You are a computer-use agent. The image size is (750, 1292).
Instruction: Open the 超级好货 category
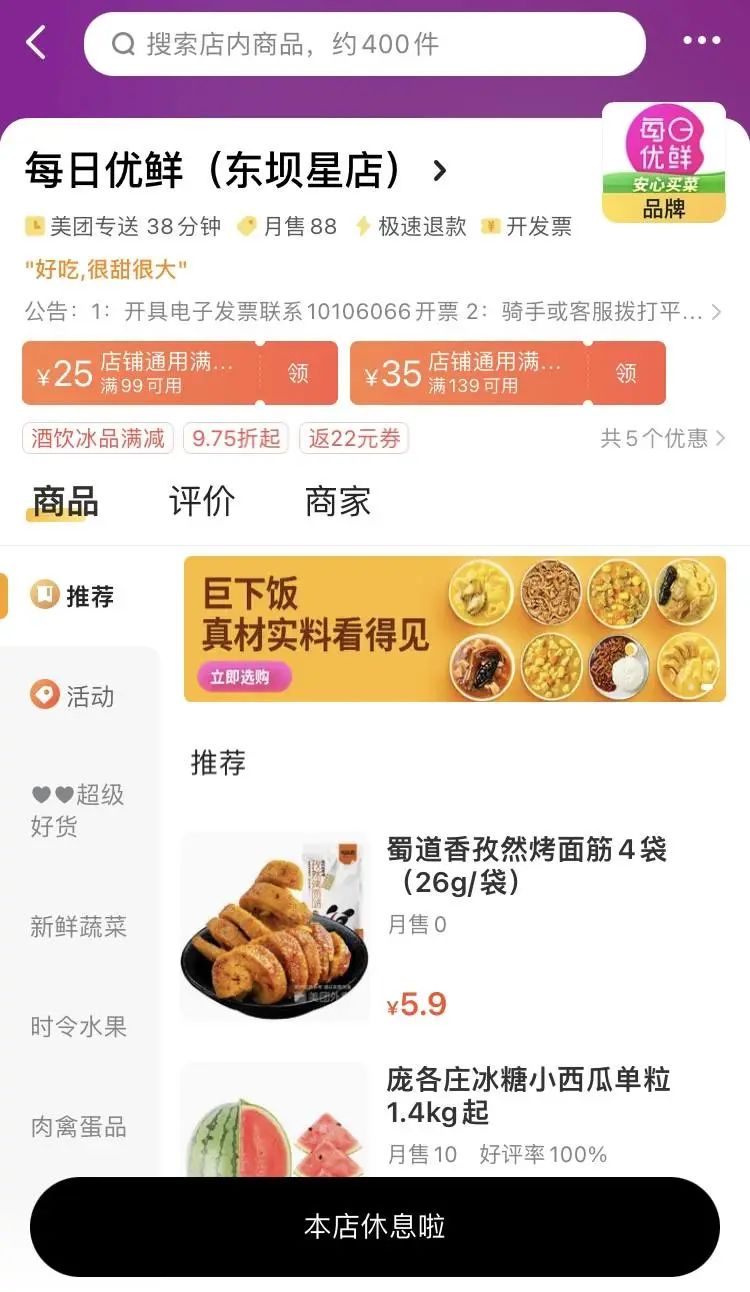coord(77,810)
